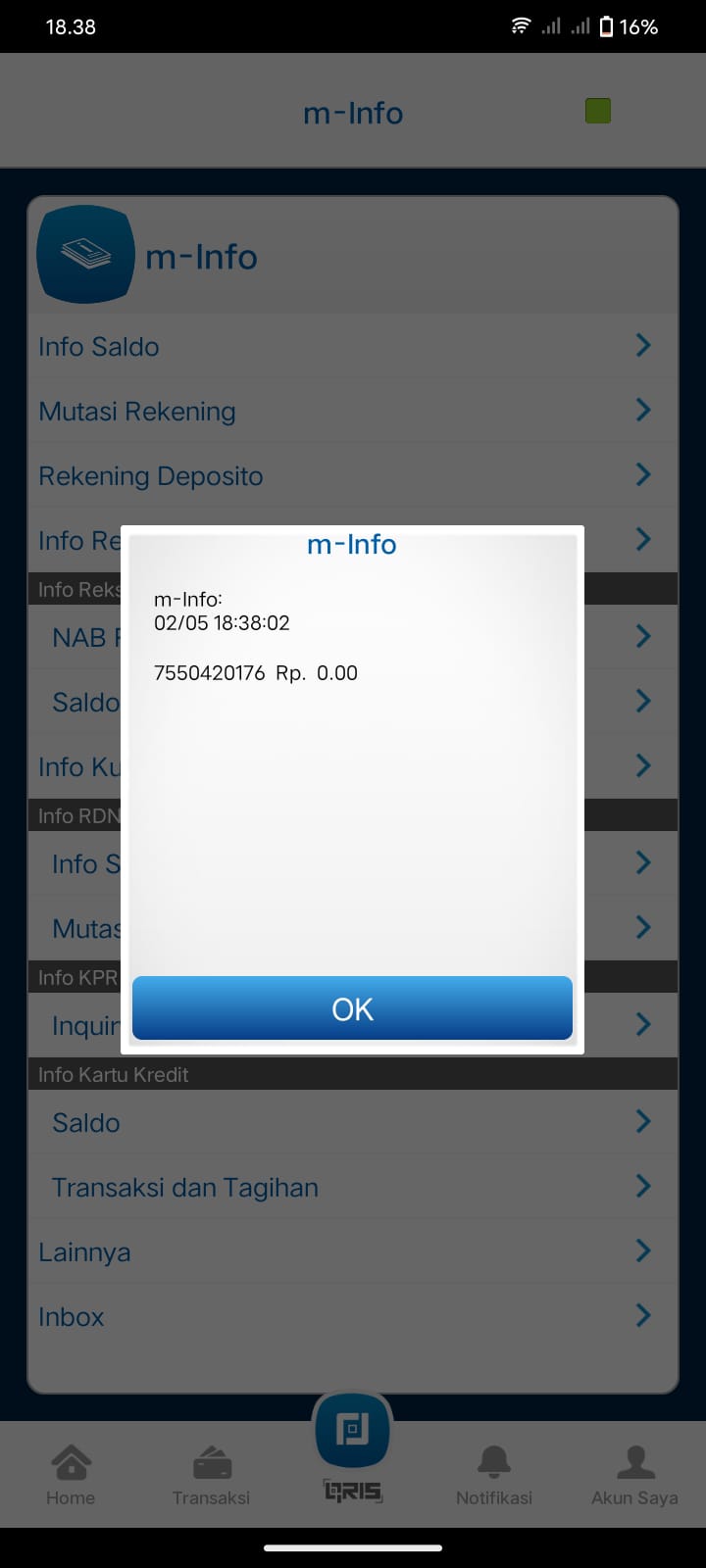The height and width of the screenshot is (1568, 706).
Task: Go to the Home tab
Action: click(71, 1475)
